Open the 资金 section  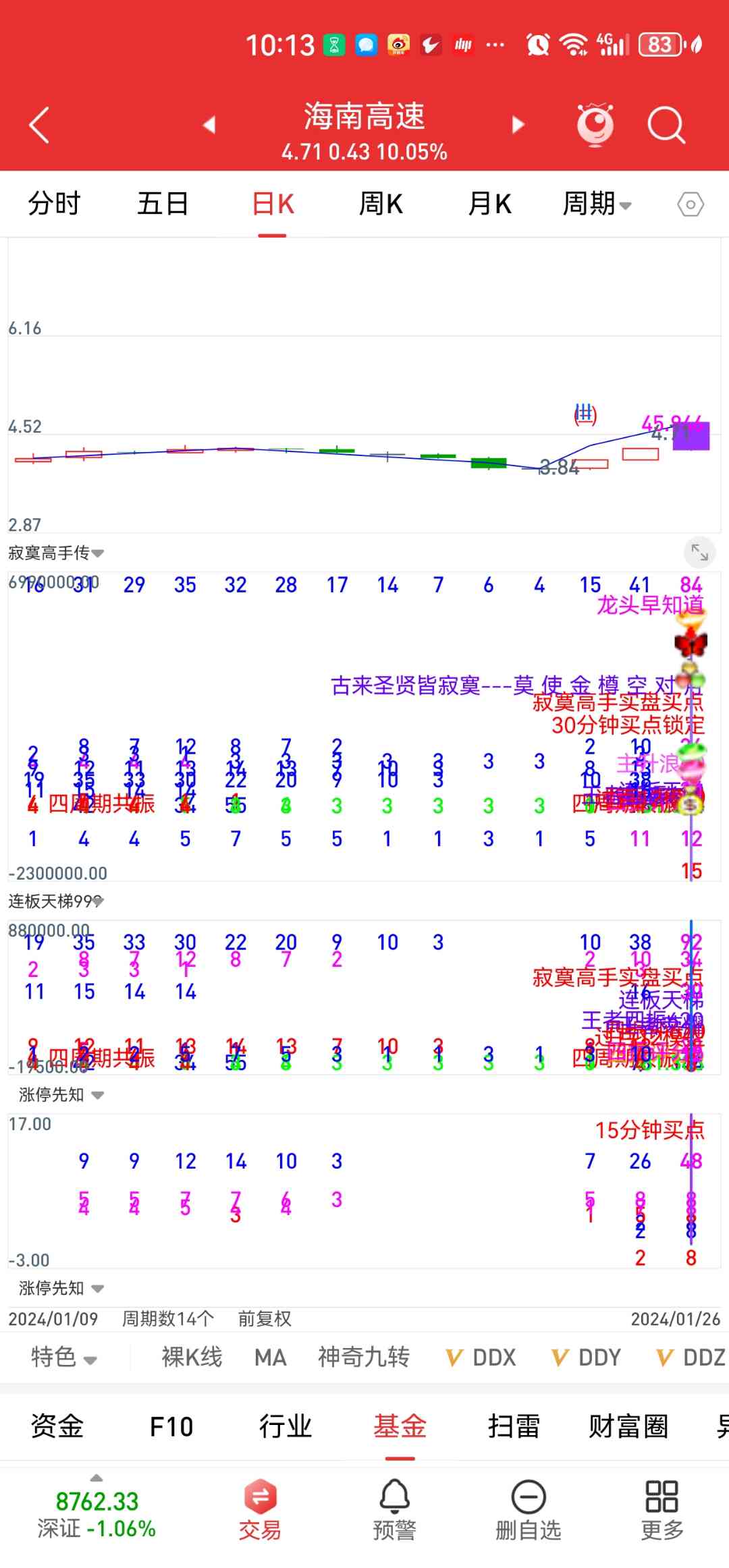[57, 1426]
